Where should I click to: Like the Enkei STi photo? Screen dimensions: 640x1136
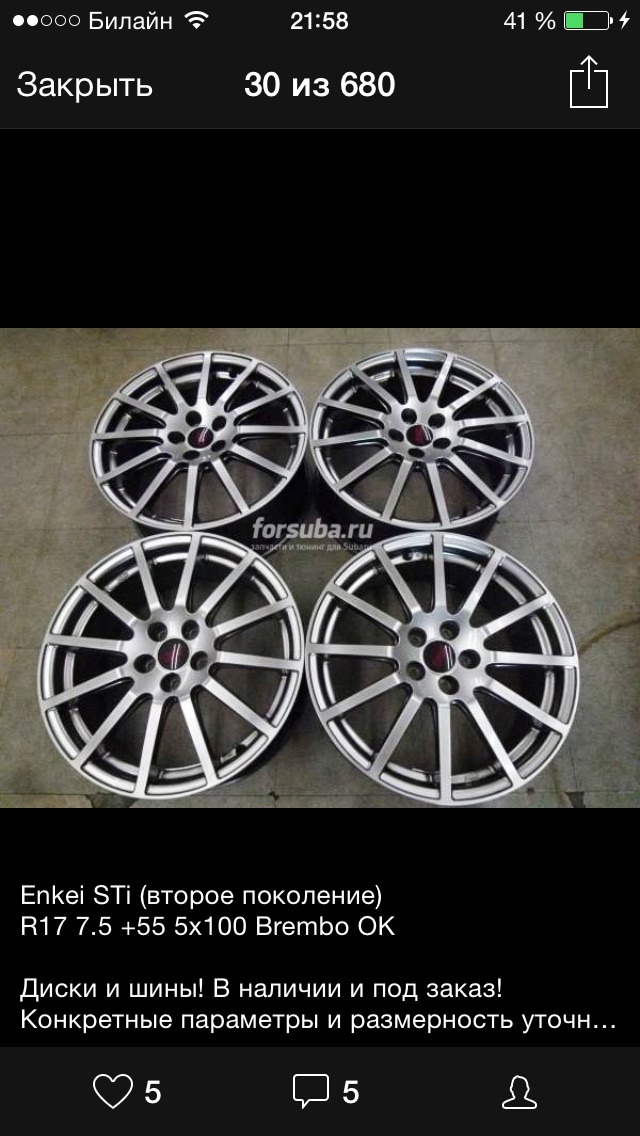(113, 1091)
